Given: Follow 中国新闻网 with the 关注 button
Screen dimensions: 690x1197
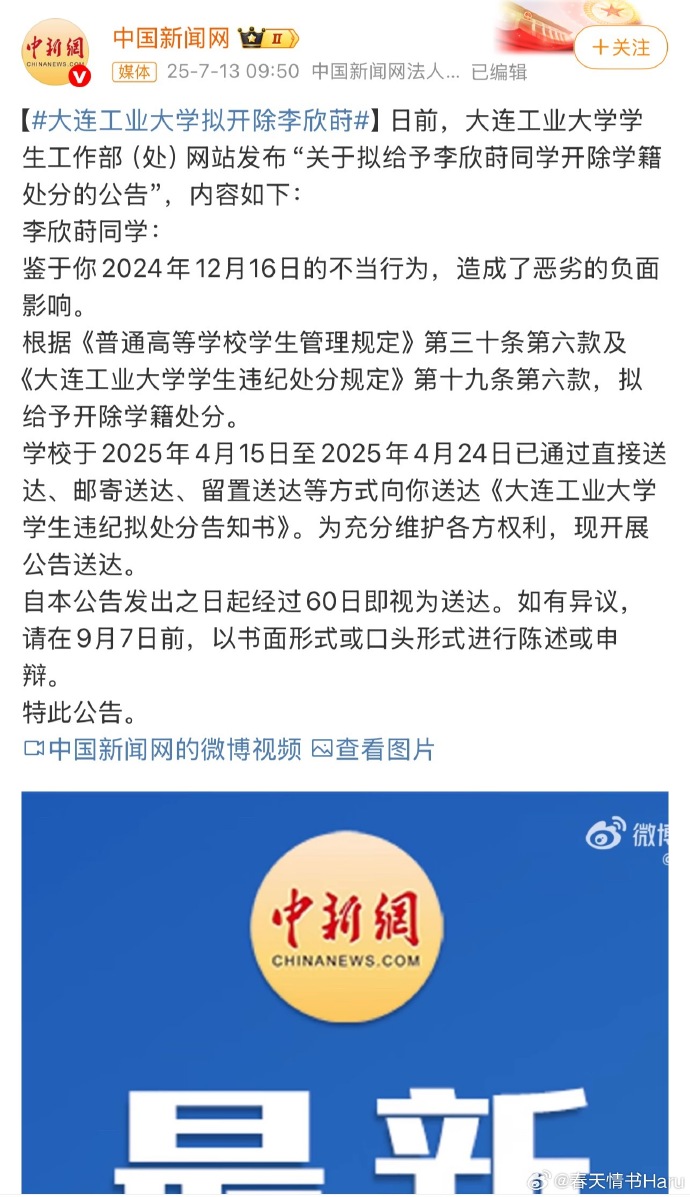Looking at the screenshot, I should [621, 47].
